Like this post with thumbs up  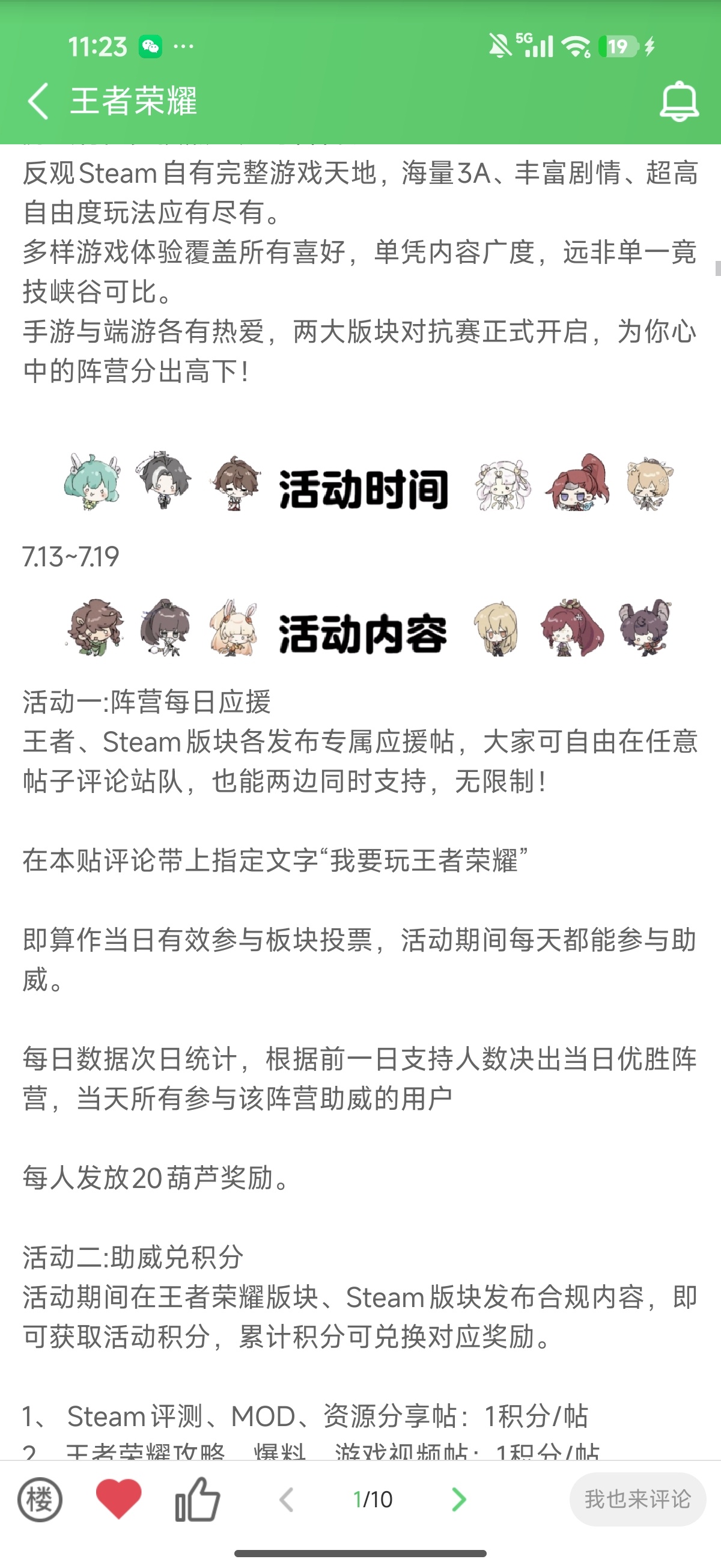click(197, 1499)
